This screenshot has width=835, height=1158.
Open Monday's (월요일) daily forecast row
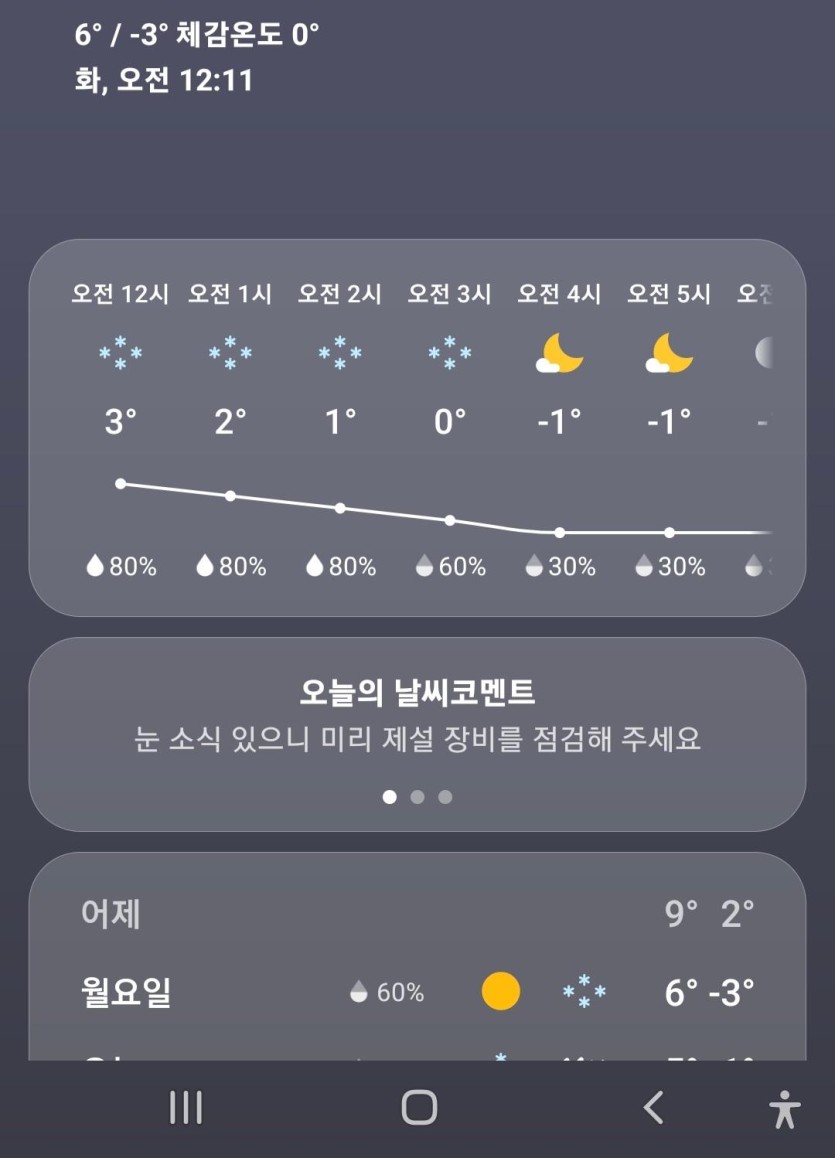coord(416,993)
